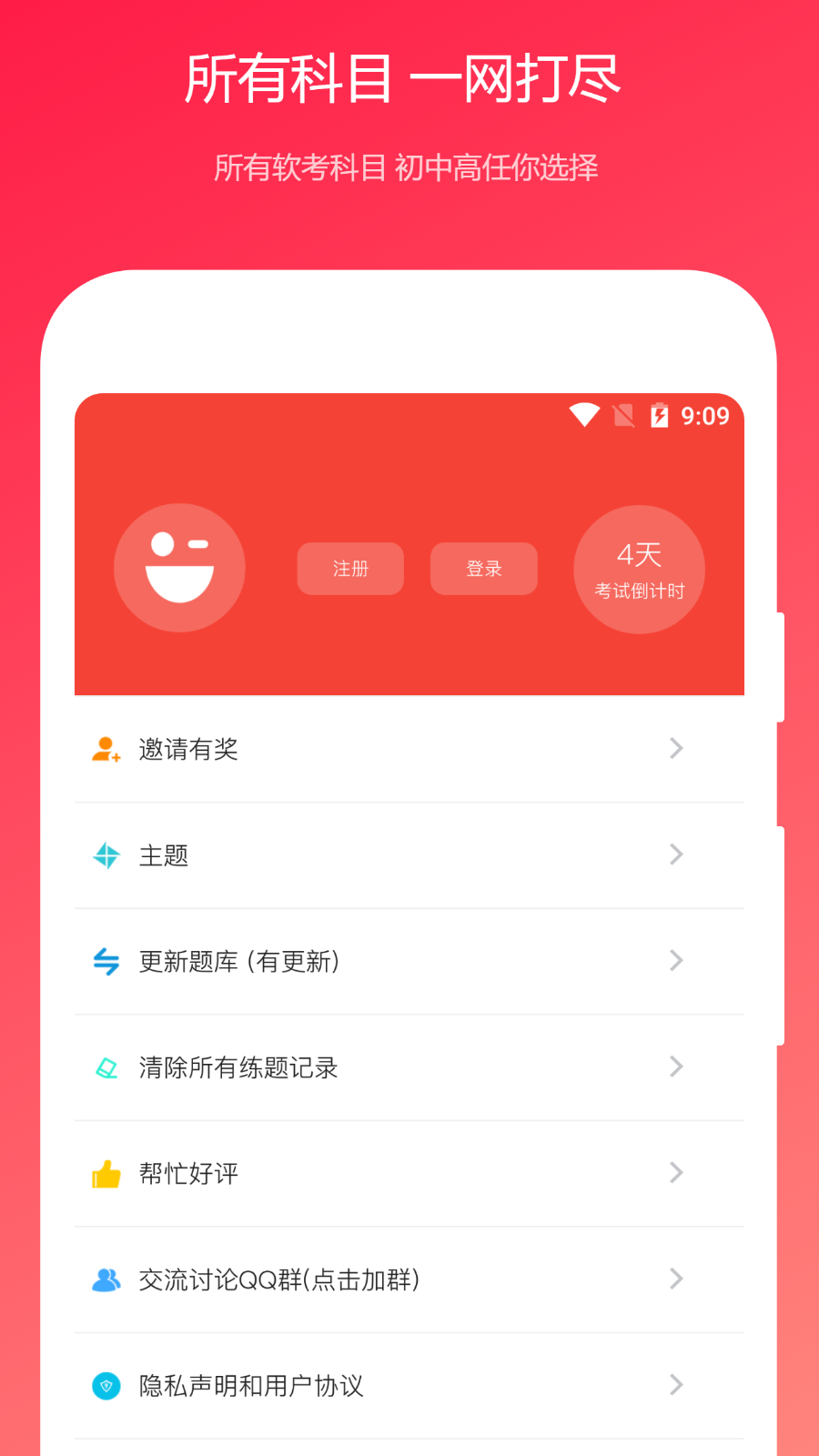Open the 主题 settings entry
The width and height of the screenshot is (819, 1456).
tap(409, 855)
